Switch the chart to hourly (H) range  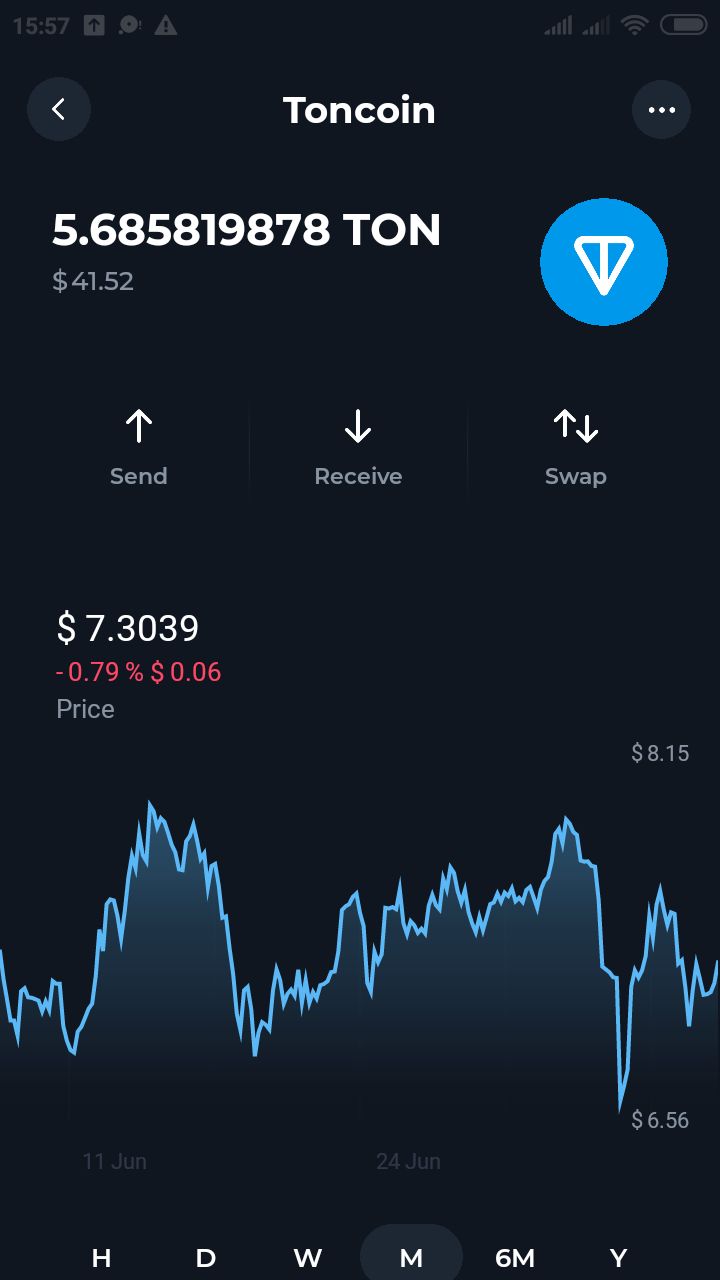click(x=101, y=1257)
